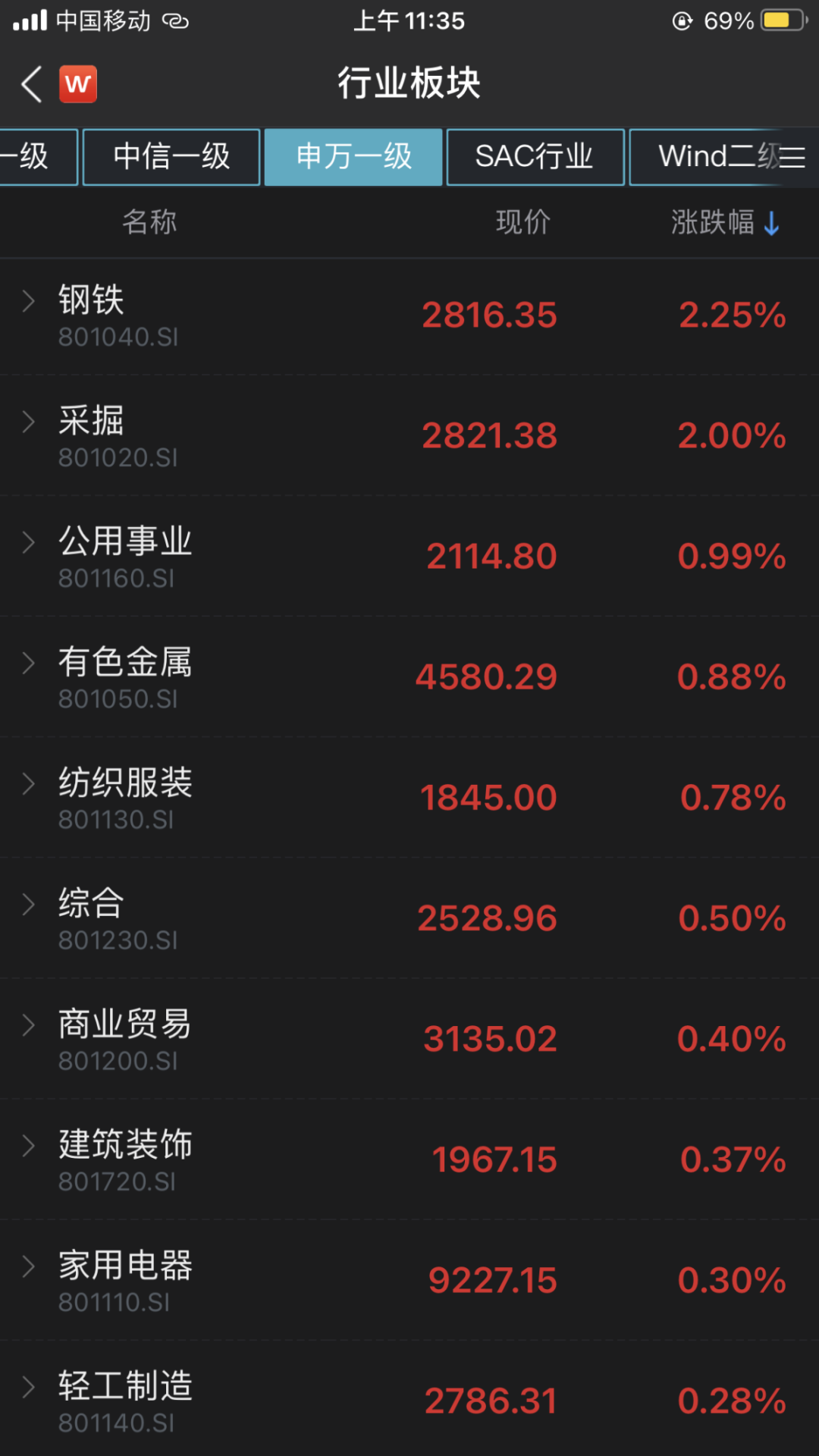Open the 钢铁 sector row
Screen dimensions: 819x1456
pos(409,316)
